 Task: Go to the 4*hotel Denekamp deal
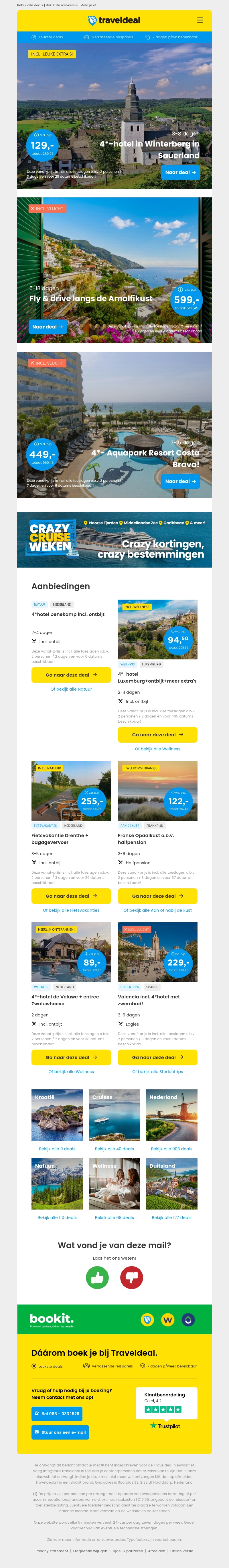[71, 675]
